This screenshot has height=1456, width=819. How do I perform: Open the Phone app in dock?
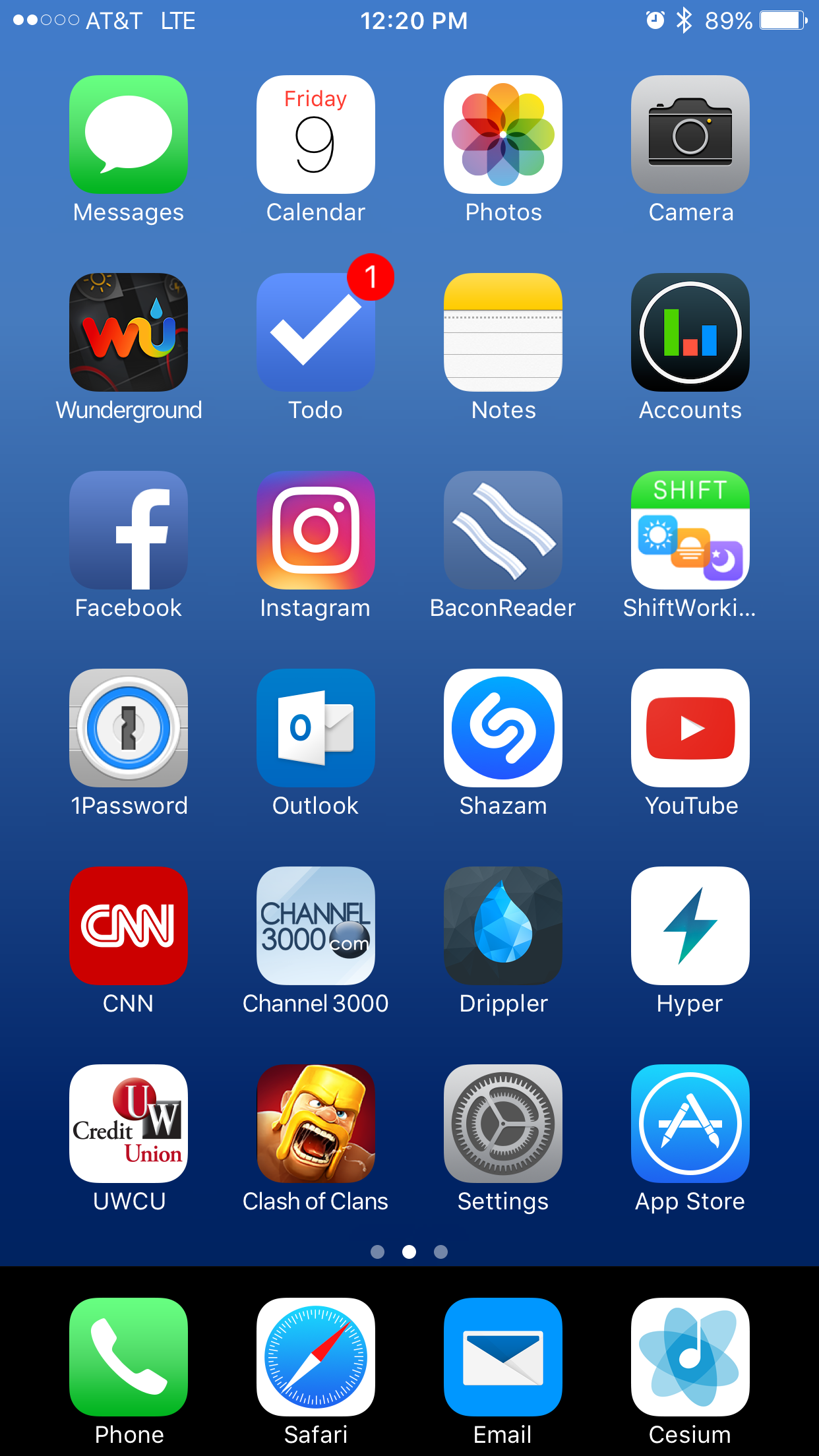point(129,1357)
